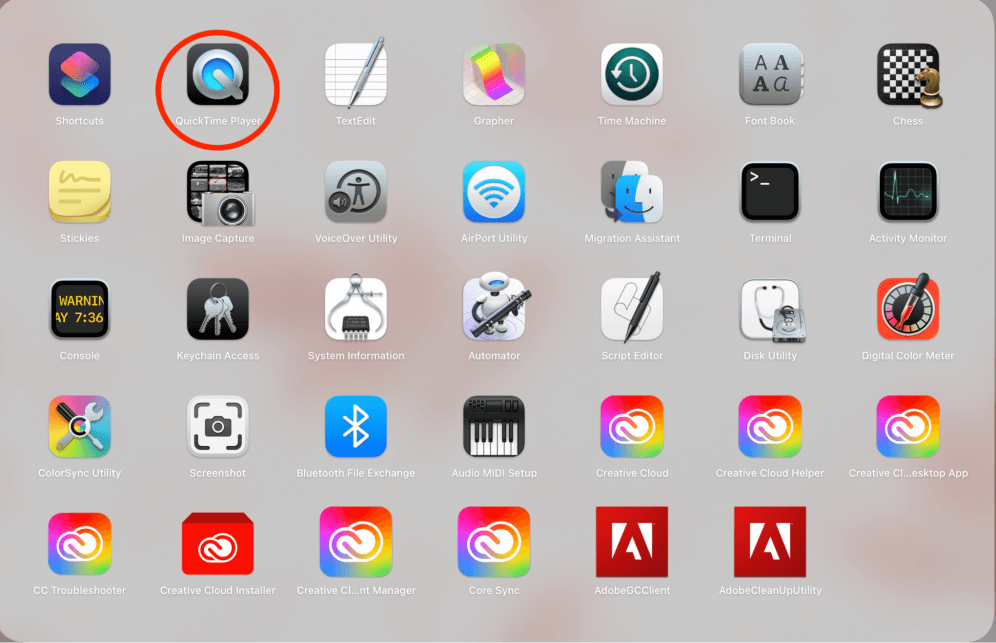Open TextEdit
The height and width of the screenshot is (643, 996).
(356, 75)
